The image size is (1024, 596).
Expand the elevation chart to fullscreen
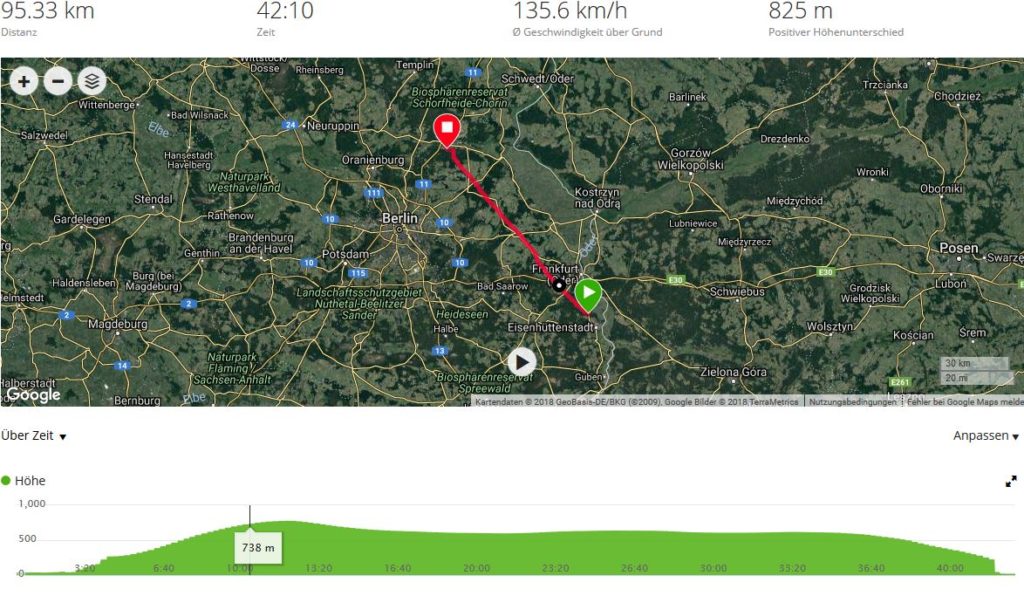(1010, 482)
